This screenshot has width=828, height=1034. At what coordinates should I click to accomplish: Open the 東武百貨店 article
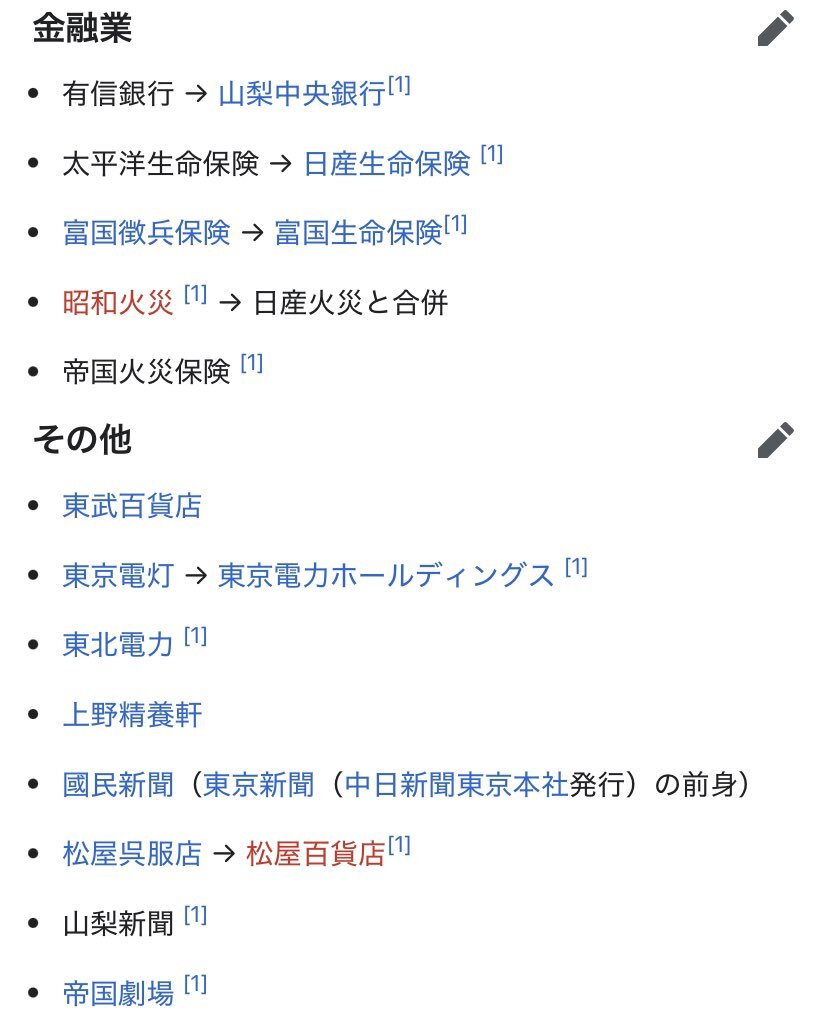coord(131,505)
